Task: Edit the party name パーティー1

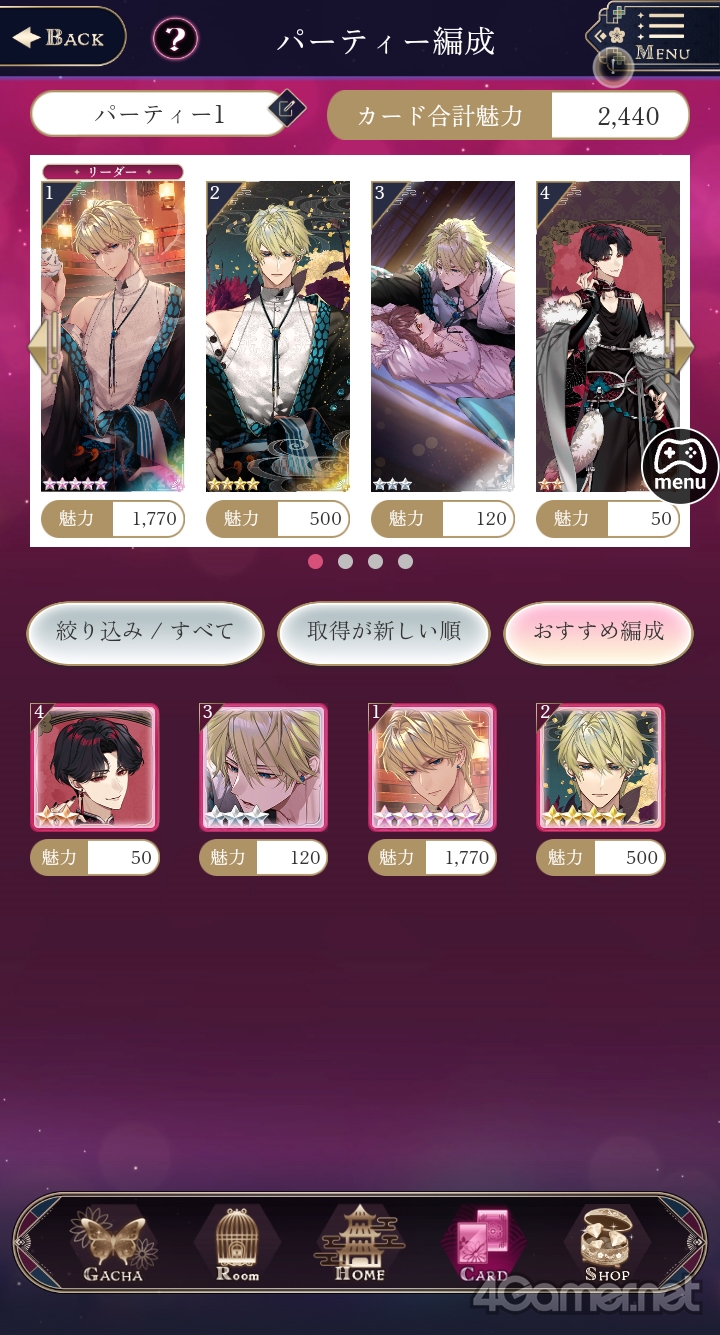Action: tap(285, 108)
